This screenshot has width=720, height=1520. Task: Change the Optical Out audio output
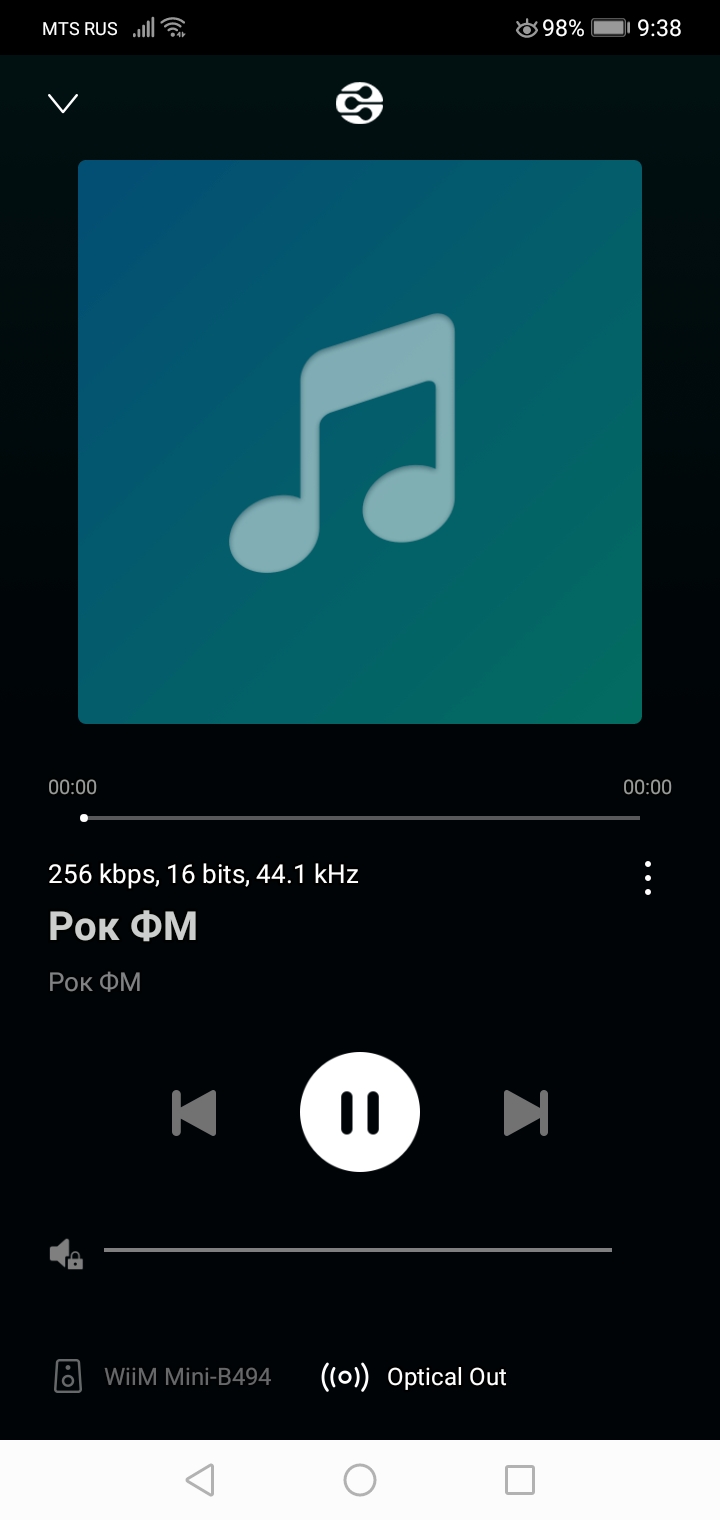pos(413,1377)
